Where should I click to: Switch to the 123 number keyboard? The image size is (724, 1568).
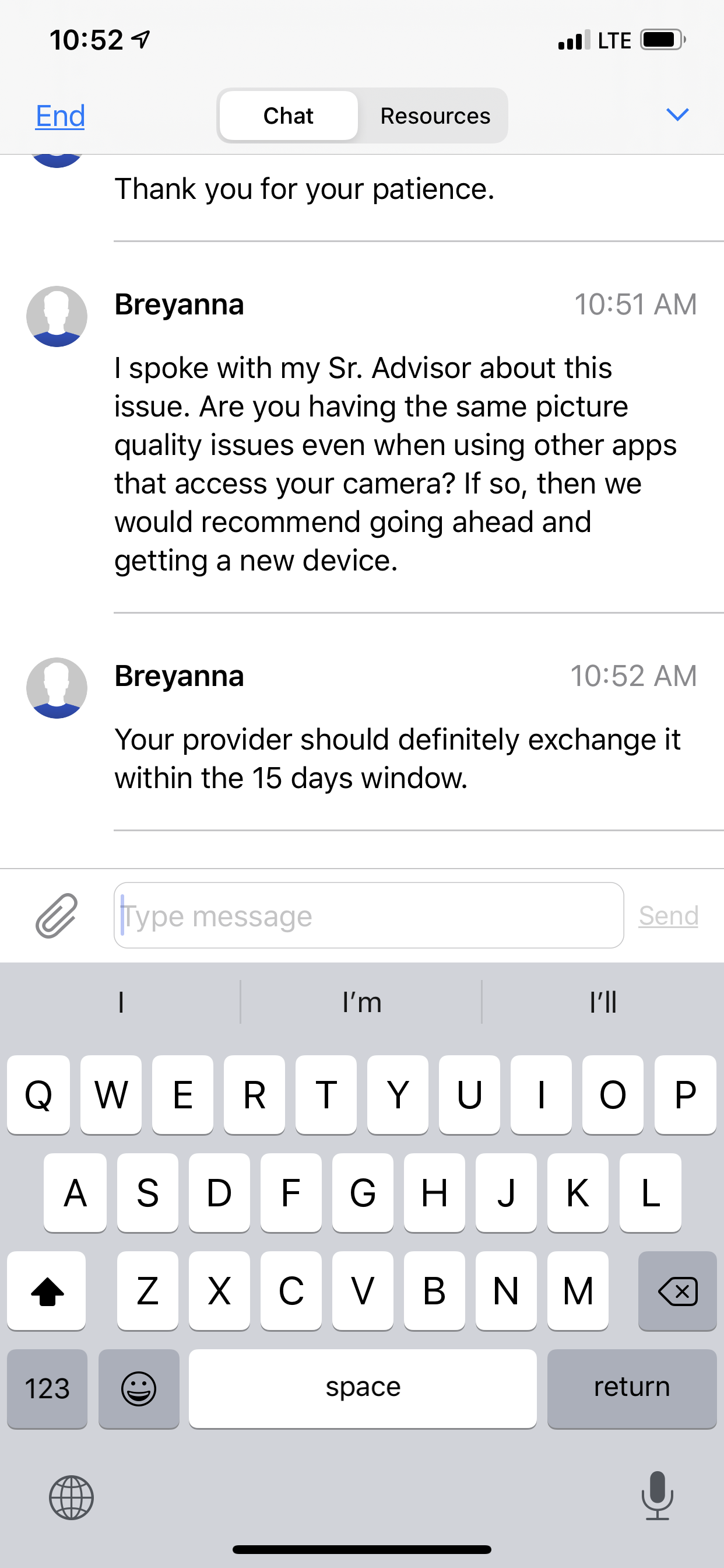pos(47,1388)
